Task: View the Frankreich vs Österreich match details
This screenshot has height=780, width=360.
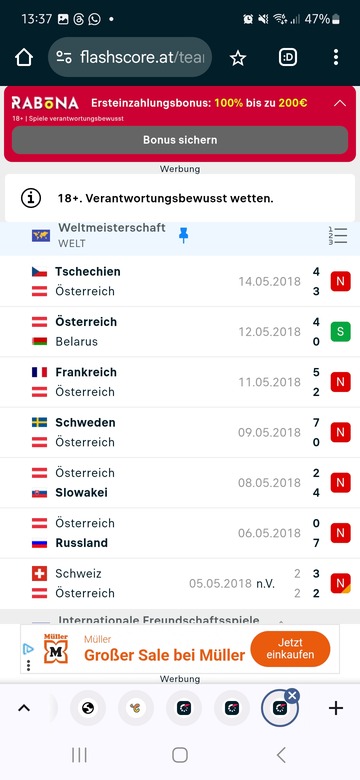Action: tap(180, 382)
